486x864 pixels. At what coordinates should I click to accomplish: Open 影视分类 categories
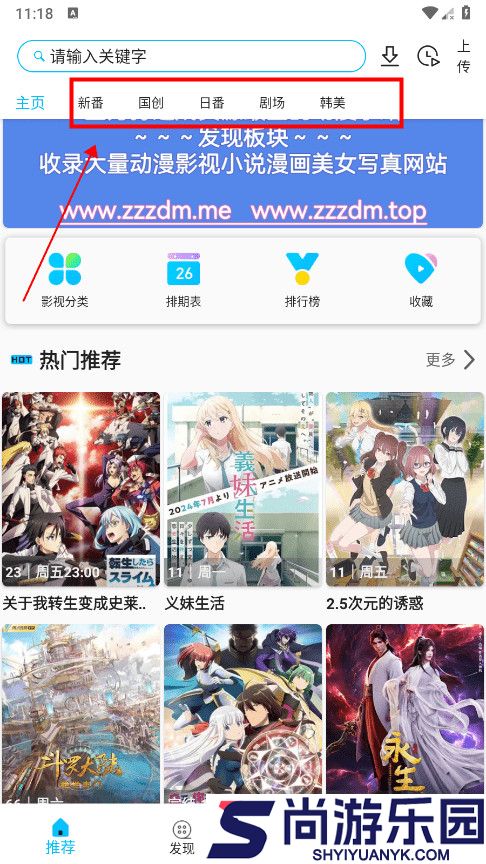tap(64, 280)
